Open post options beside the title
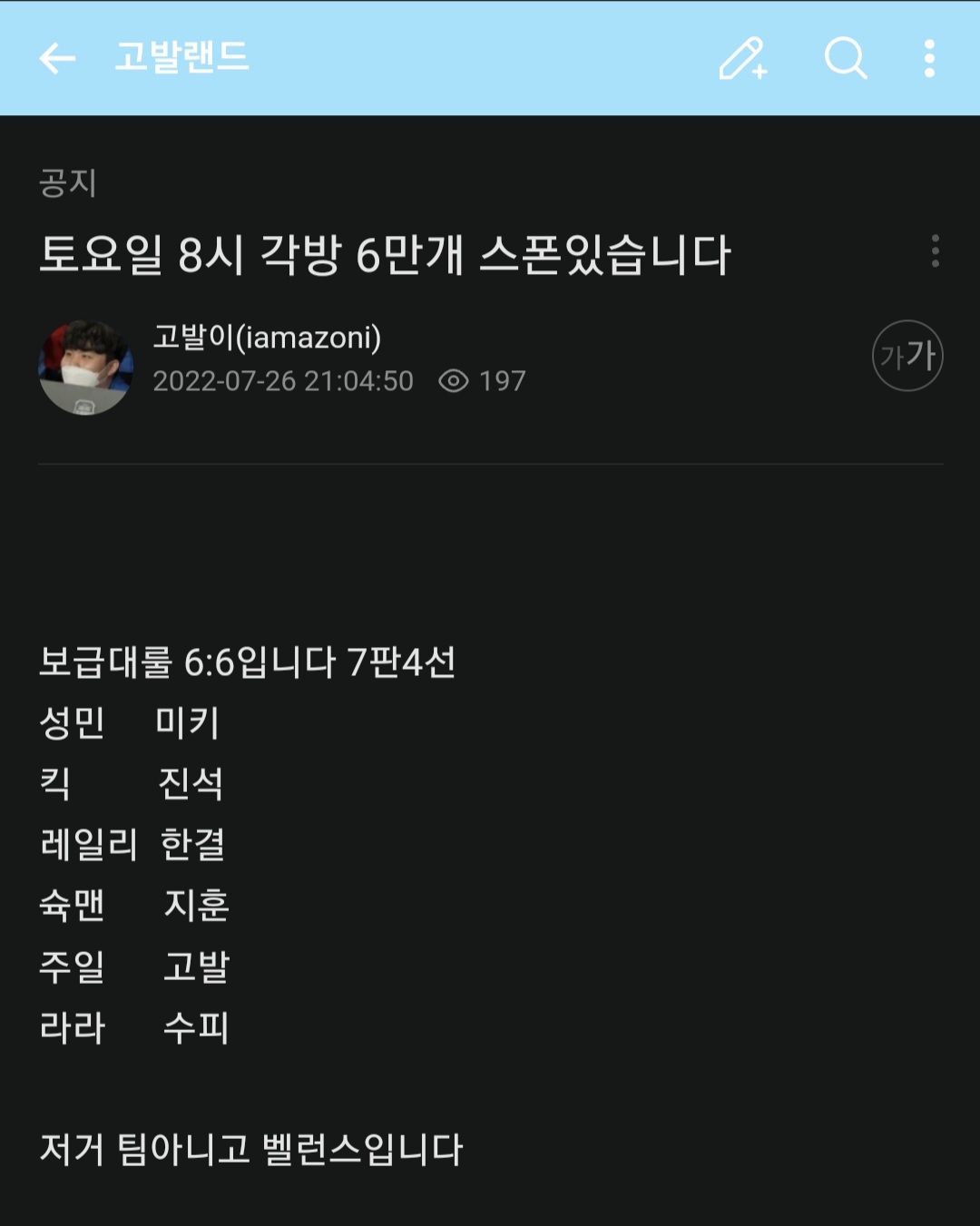 click(x=935, y=251)
